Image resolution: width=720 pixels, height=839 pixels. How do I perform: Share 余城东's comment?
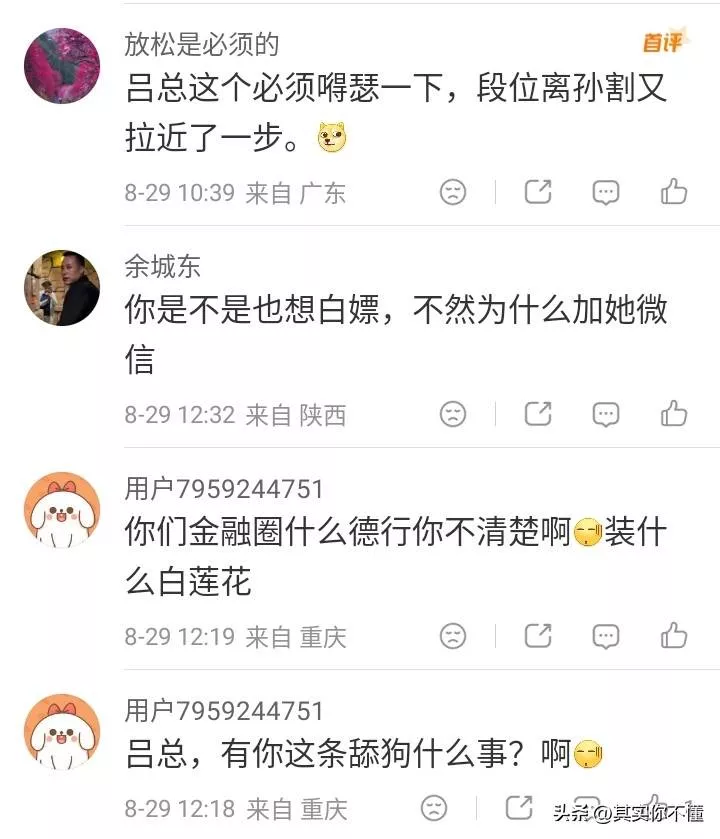[538, 414]
